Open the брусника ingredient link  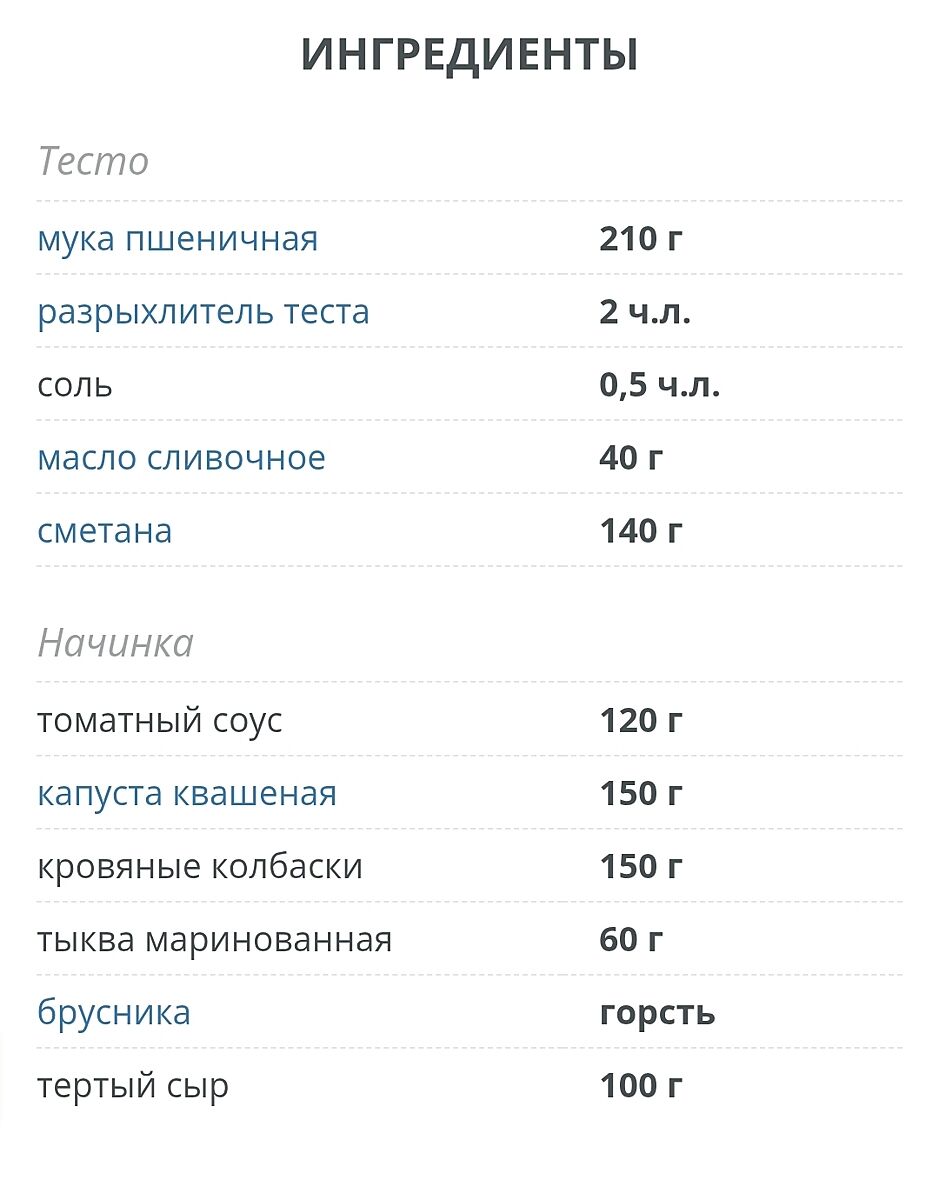point(114,1012)
